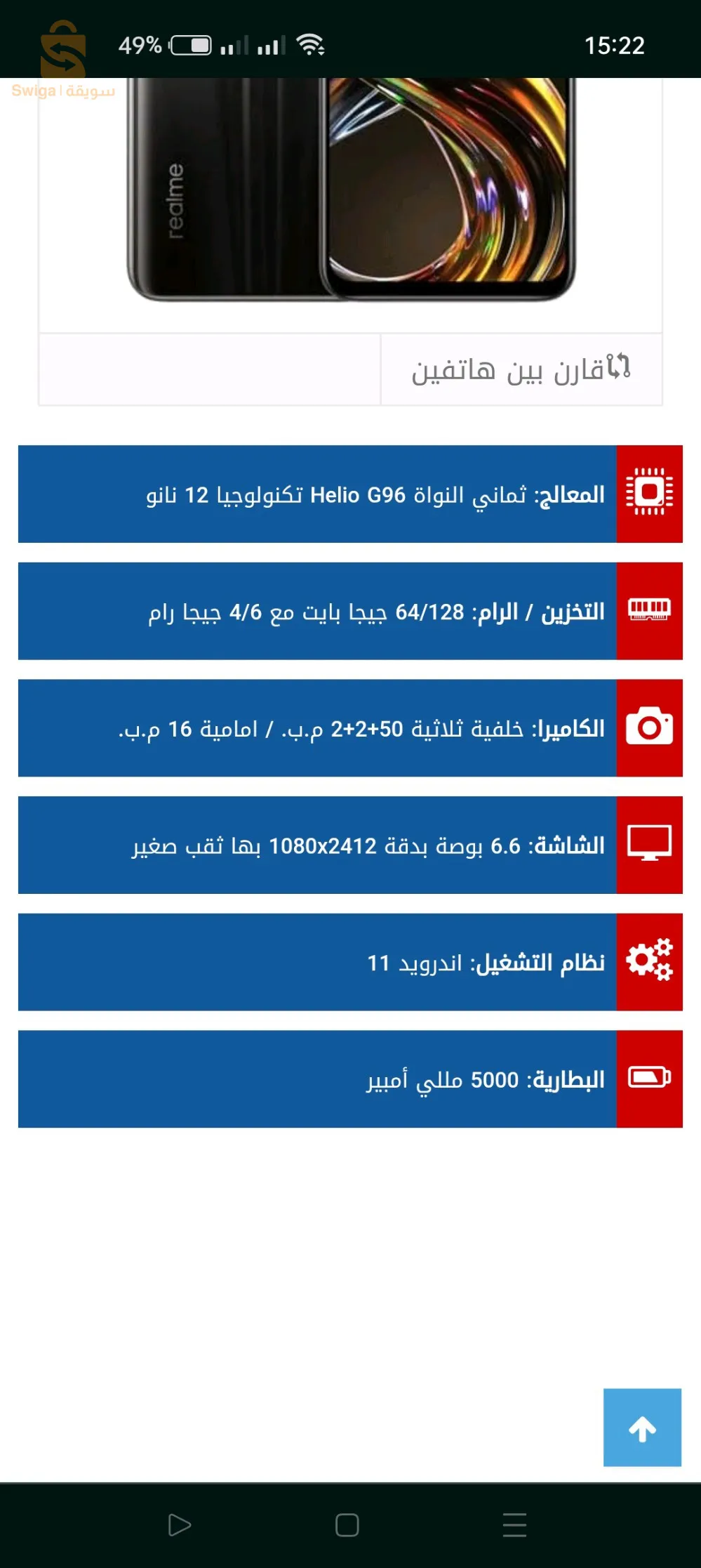Viewport: 701px width, 1568px height.
Task: Tap the compare two phones button
Action: coord(521,369)
